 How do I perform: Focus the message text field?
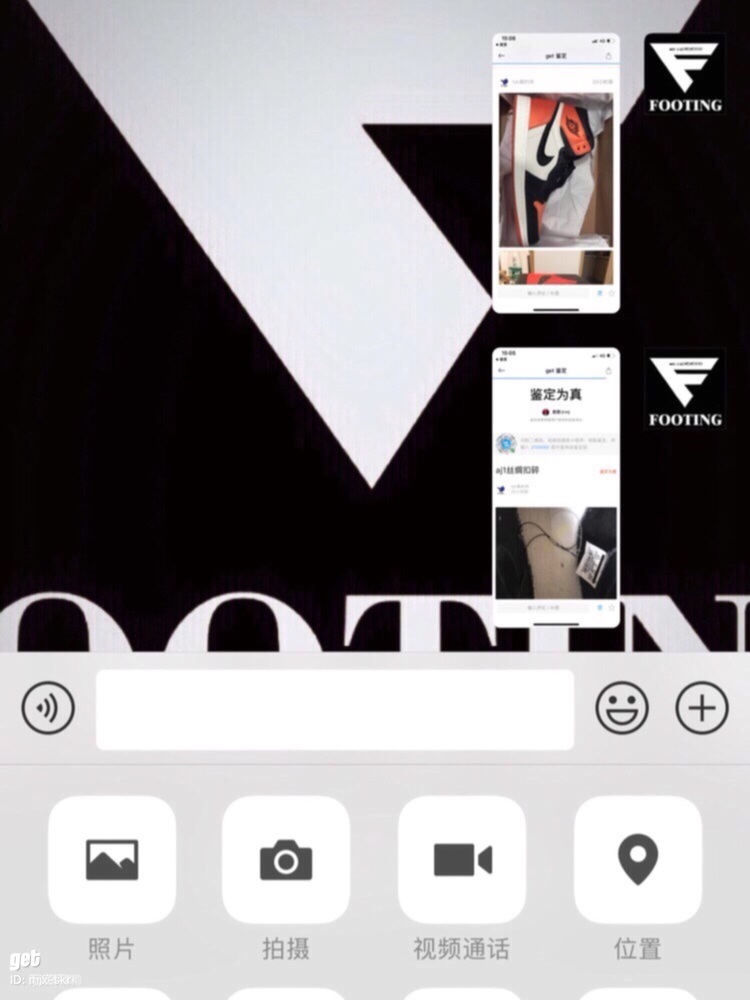pyautogui.click(x=335, y=709)
